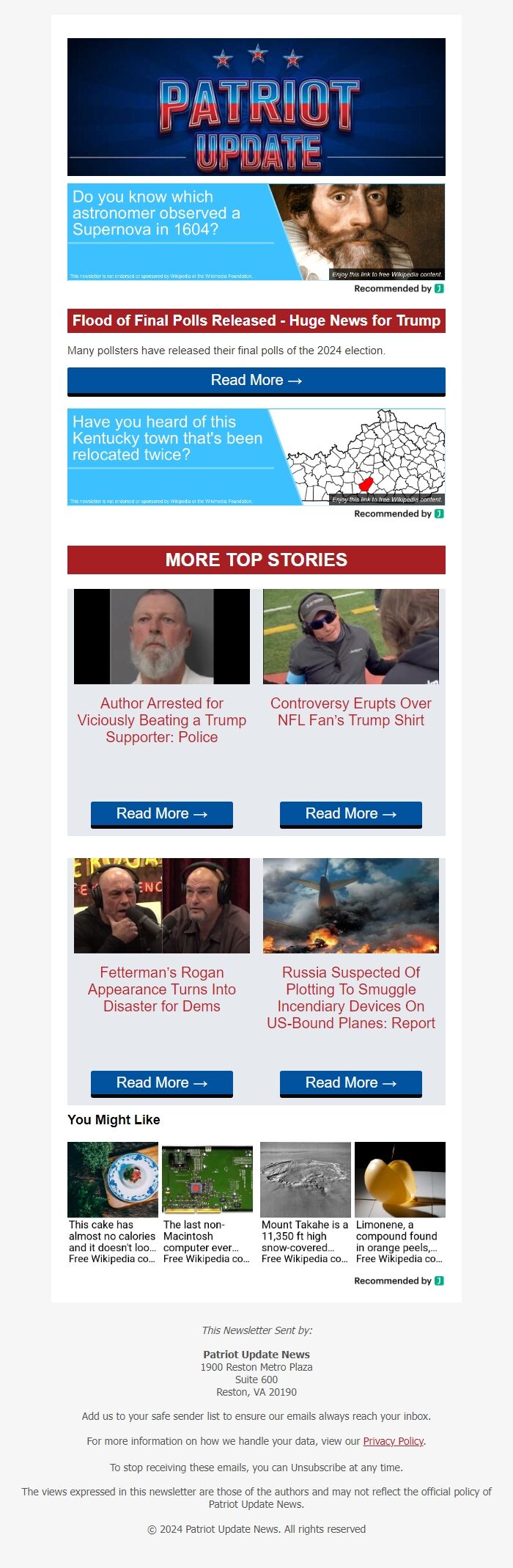513x1568 pixels.
Task: Open the Flood of Final Polls headline
Action: point(256,320)
